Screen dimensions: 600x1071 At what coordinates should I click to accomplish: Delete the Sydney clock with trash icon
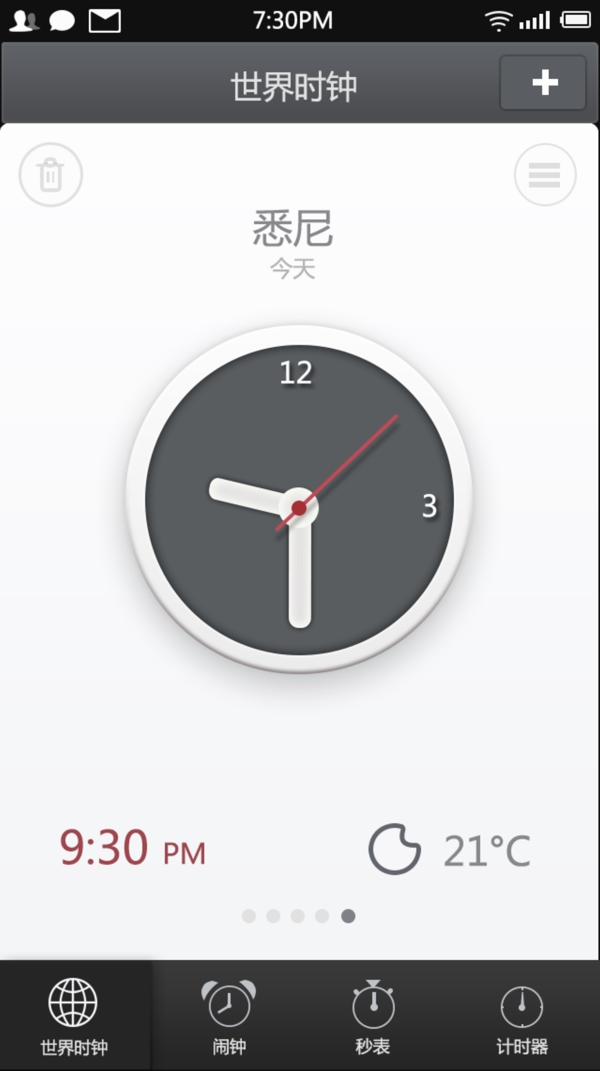(x=51, y=176)
